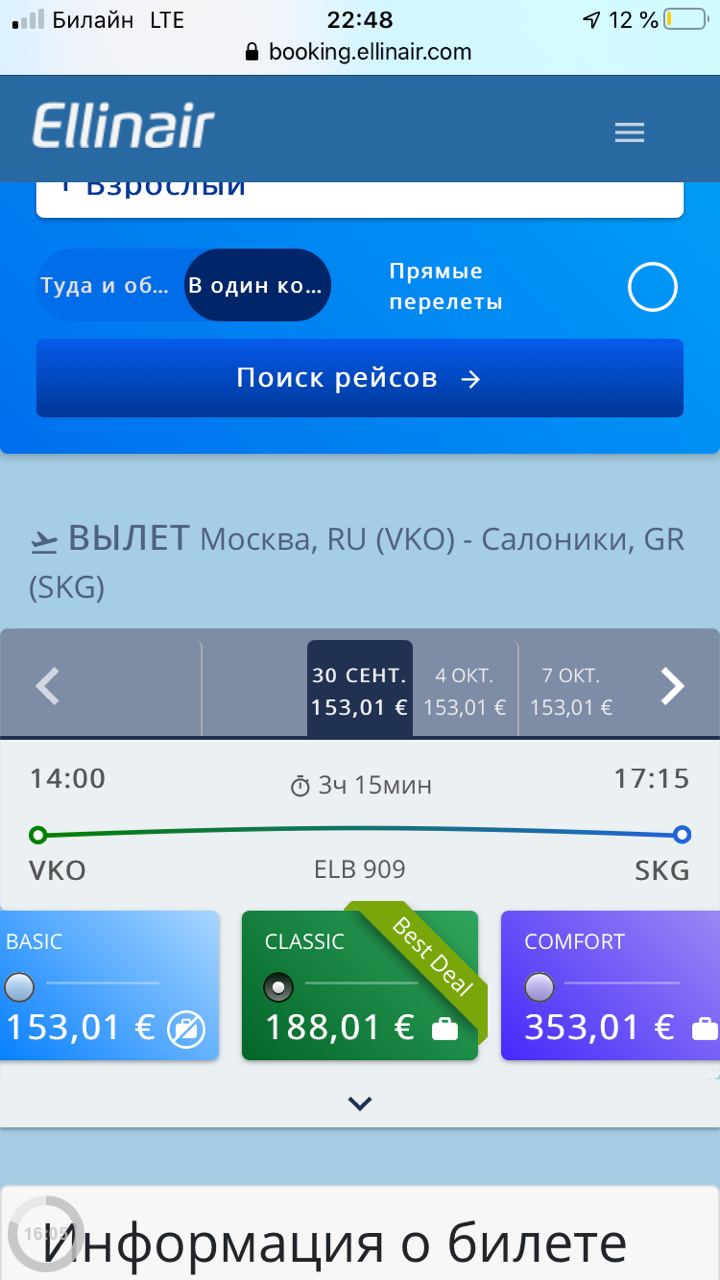
Task: Go to earlier dates with left arrow
Action: click(x=48, y=687)
